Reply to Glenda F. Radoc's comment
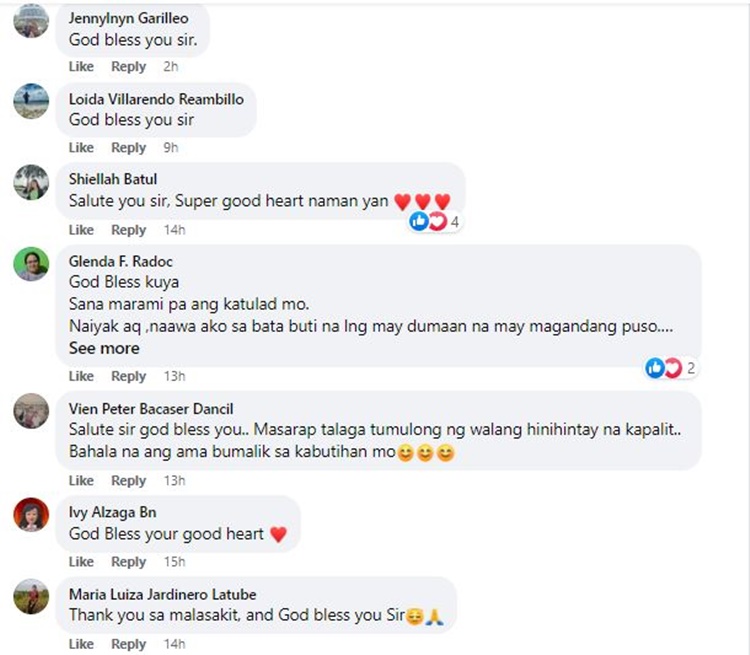Viewport: 750px width, 655px height. 128,376
